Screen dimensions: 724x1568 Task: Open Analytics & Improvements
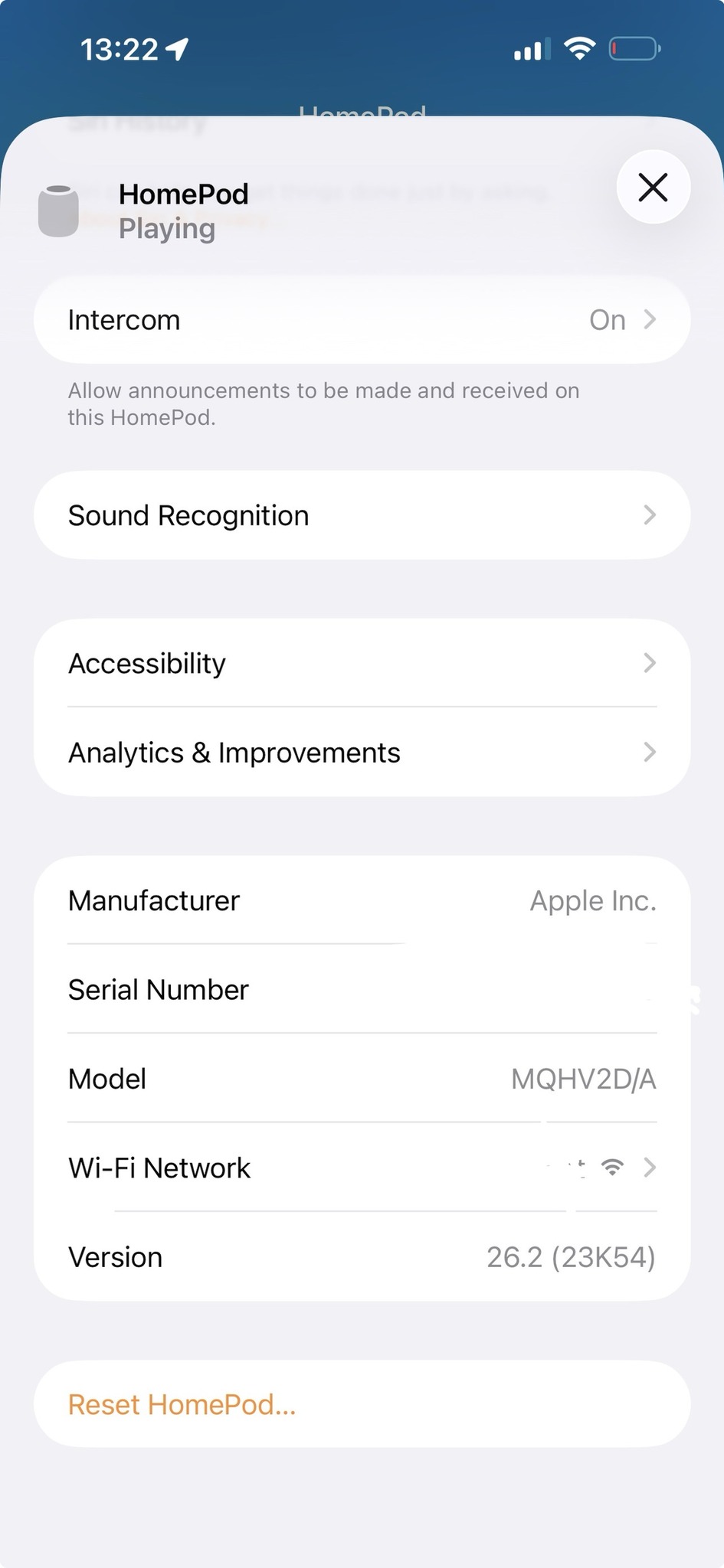(x=362, y=753)
